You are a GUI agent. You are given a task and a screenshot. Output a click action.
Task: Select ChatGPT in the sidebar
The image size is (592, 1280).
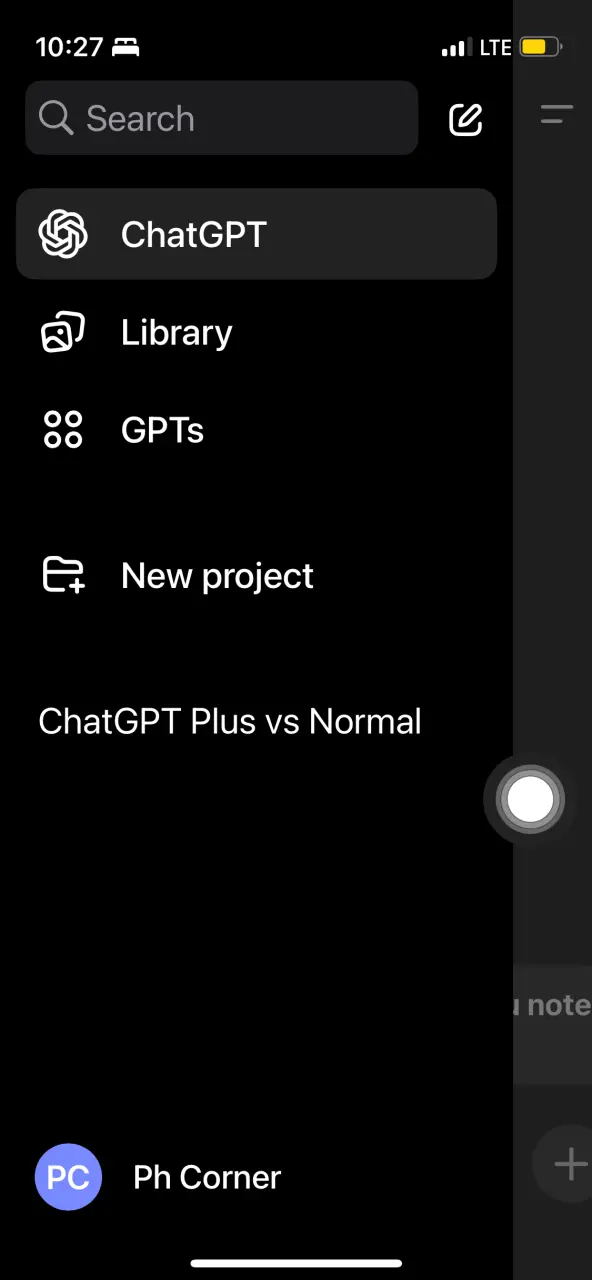[x=256, y=234]
